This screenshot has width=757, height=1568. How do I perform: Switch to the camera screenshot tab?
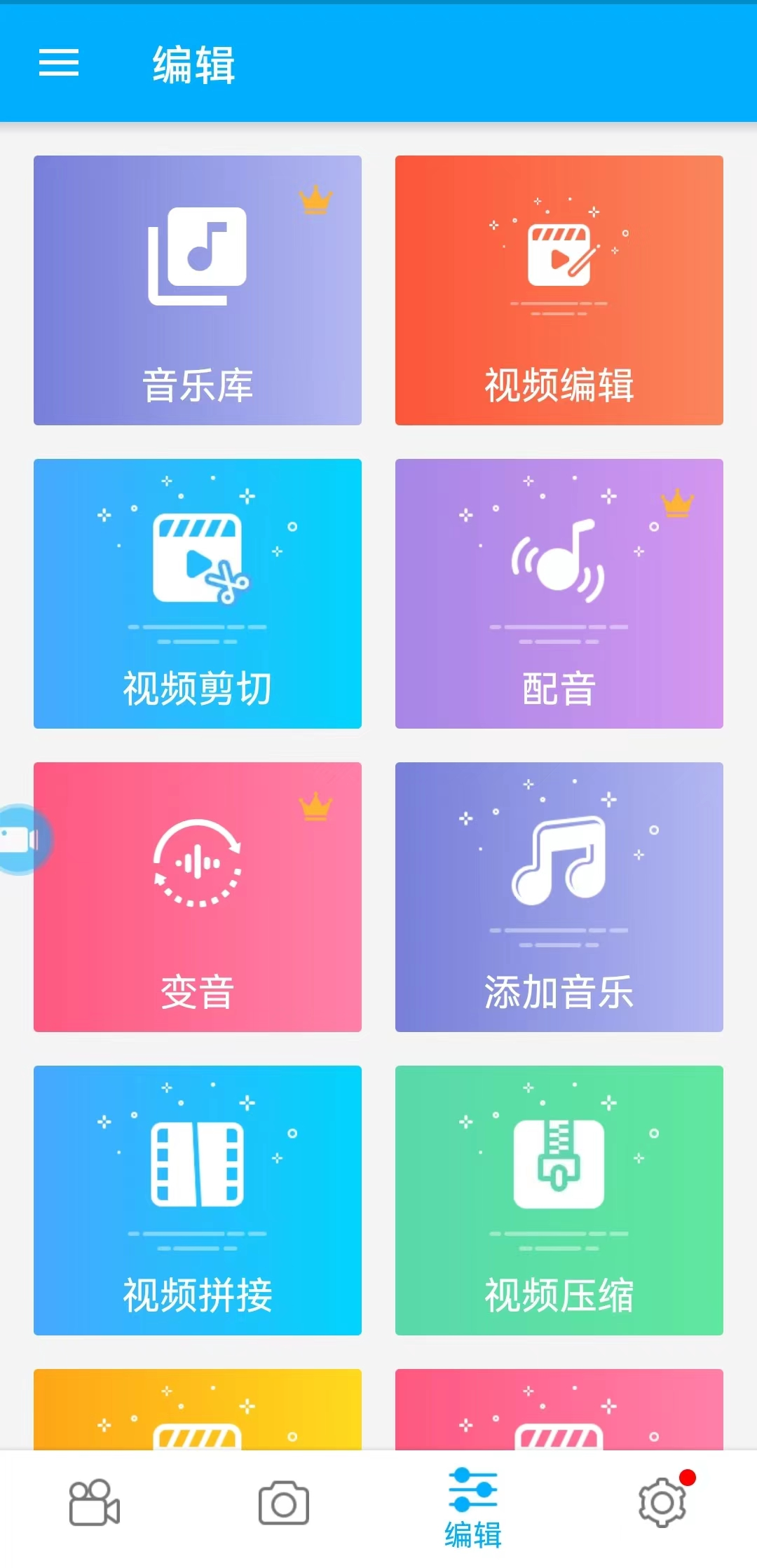click(284, 1503)
